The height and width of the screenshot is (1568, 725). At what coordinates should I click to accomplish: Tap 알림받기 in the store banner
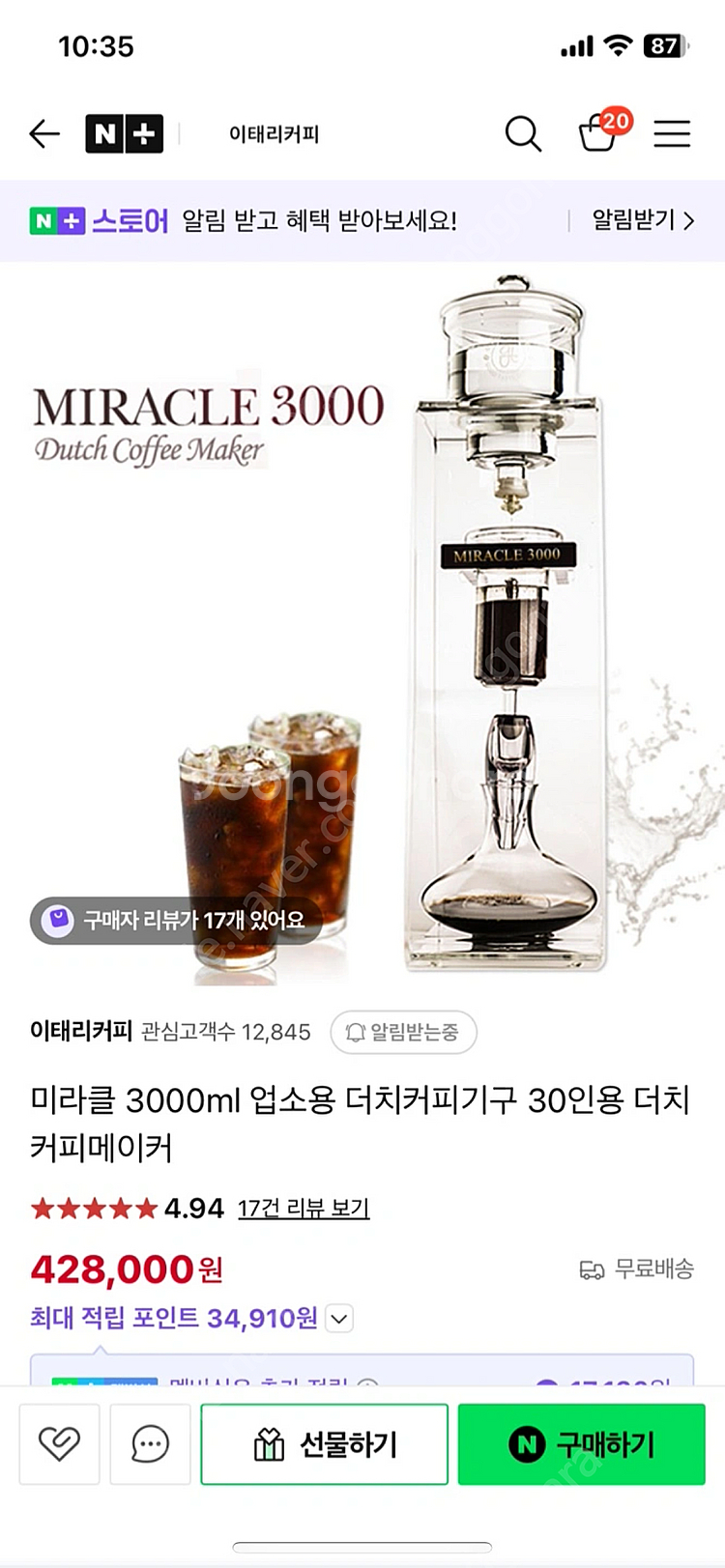click(643, 220)
